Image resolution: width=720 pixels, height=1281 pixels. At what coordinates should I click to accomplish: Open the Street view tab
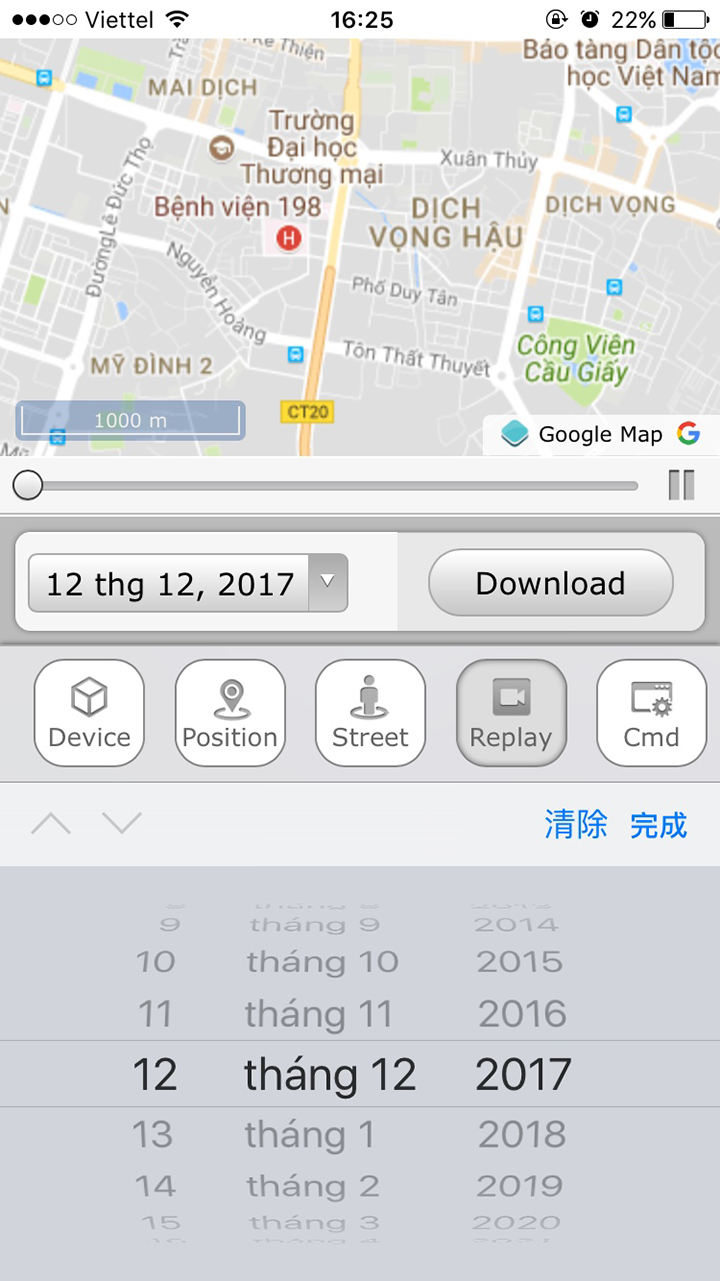click(370, 714)
